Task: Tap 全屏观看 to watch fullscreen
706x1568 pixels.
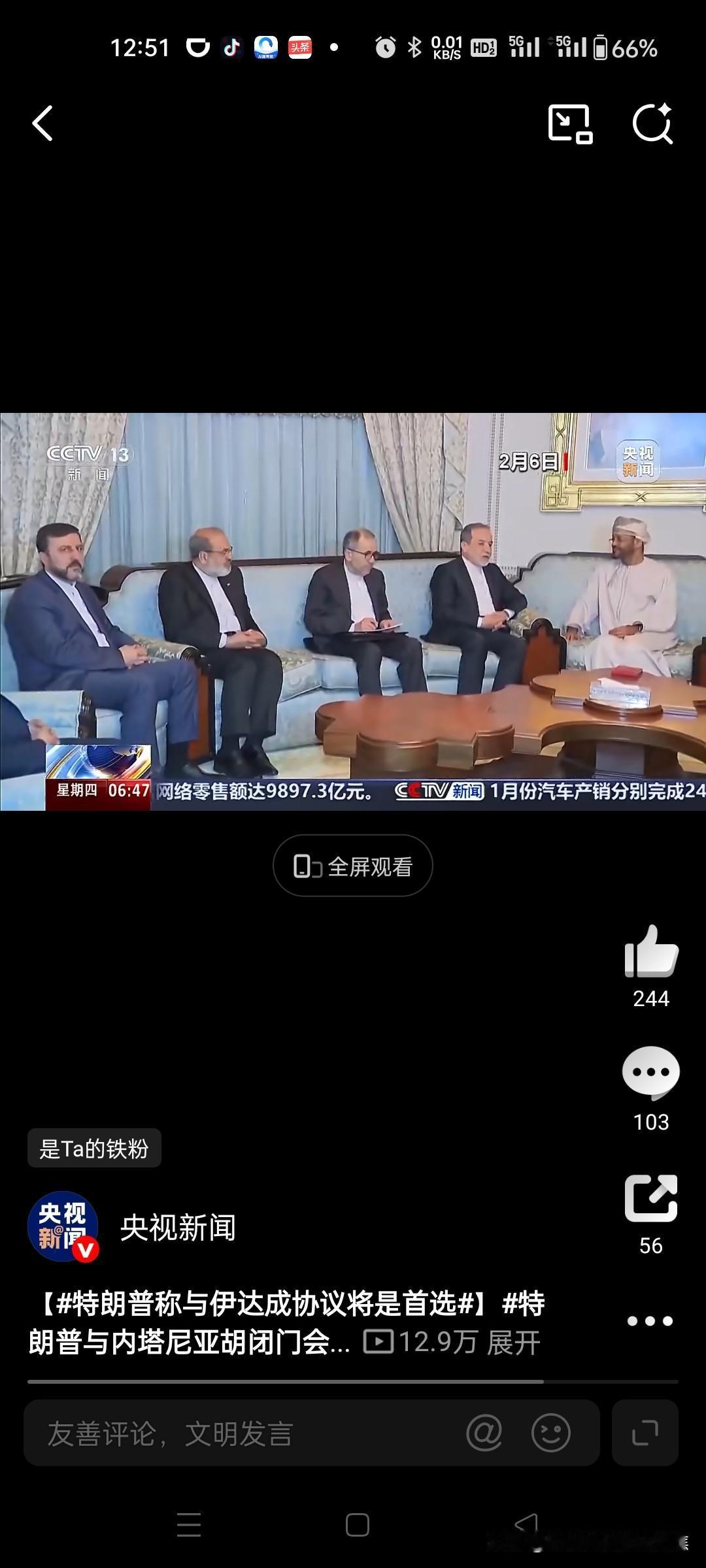Action: 352,866
